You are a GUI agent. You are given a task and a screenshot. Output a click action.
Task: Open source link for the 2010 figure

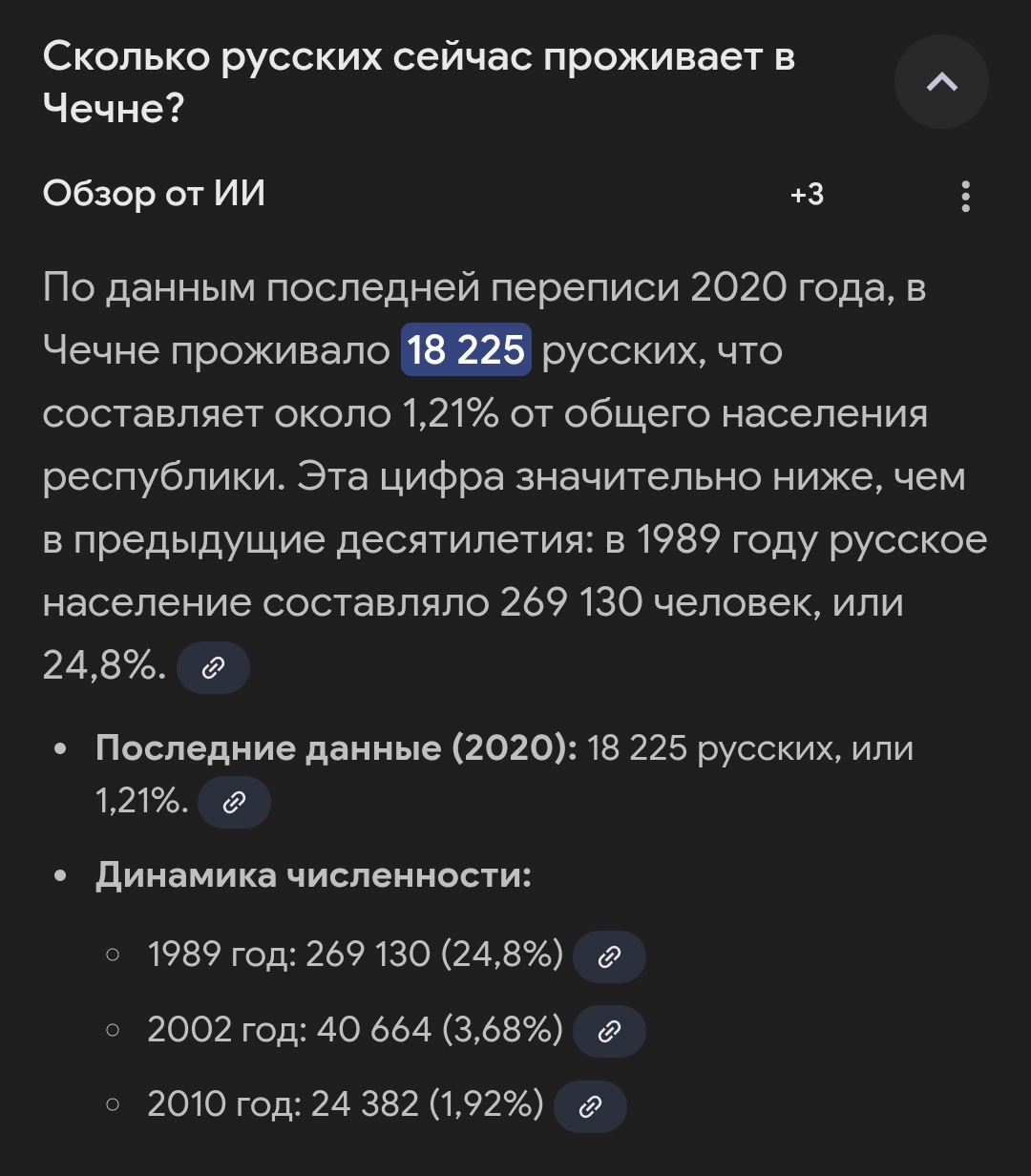pyautogui.click(x=590, y=1106)
